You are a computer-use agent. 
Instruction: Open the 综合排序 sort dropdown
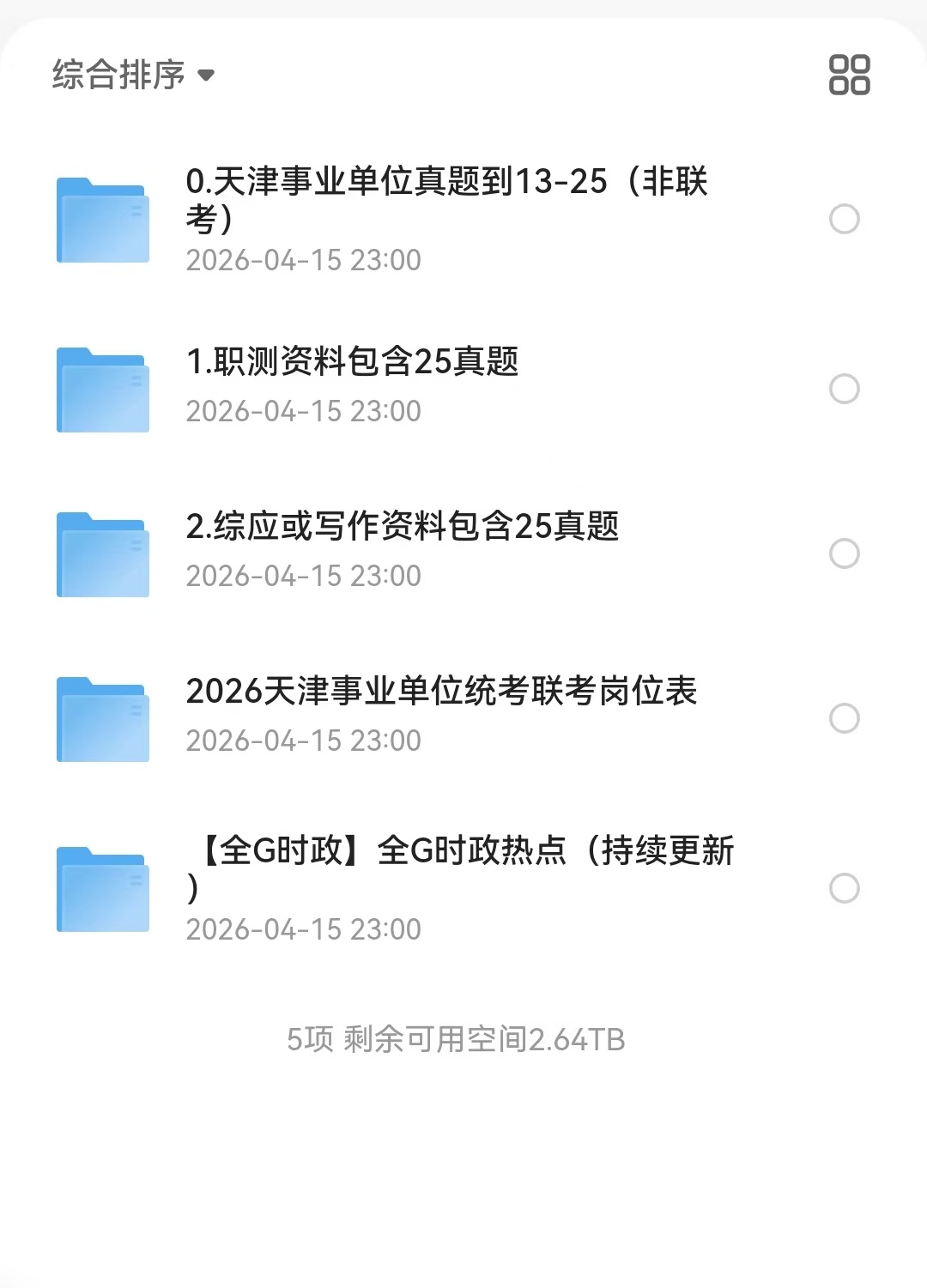pyautogui.click(x=133, y=76)
